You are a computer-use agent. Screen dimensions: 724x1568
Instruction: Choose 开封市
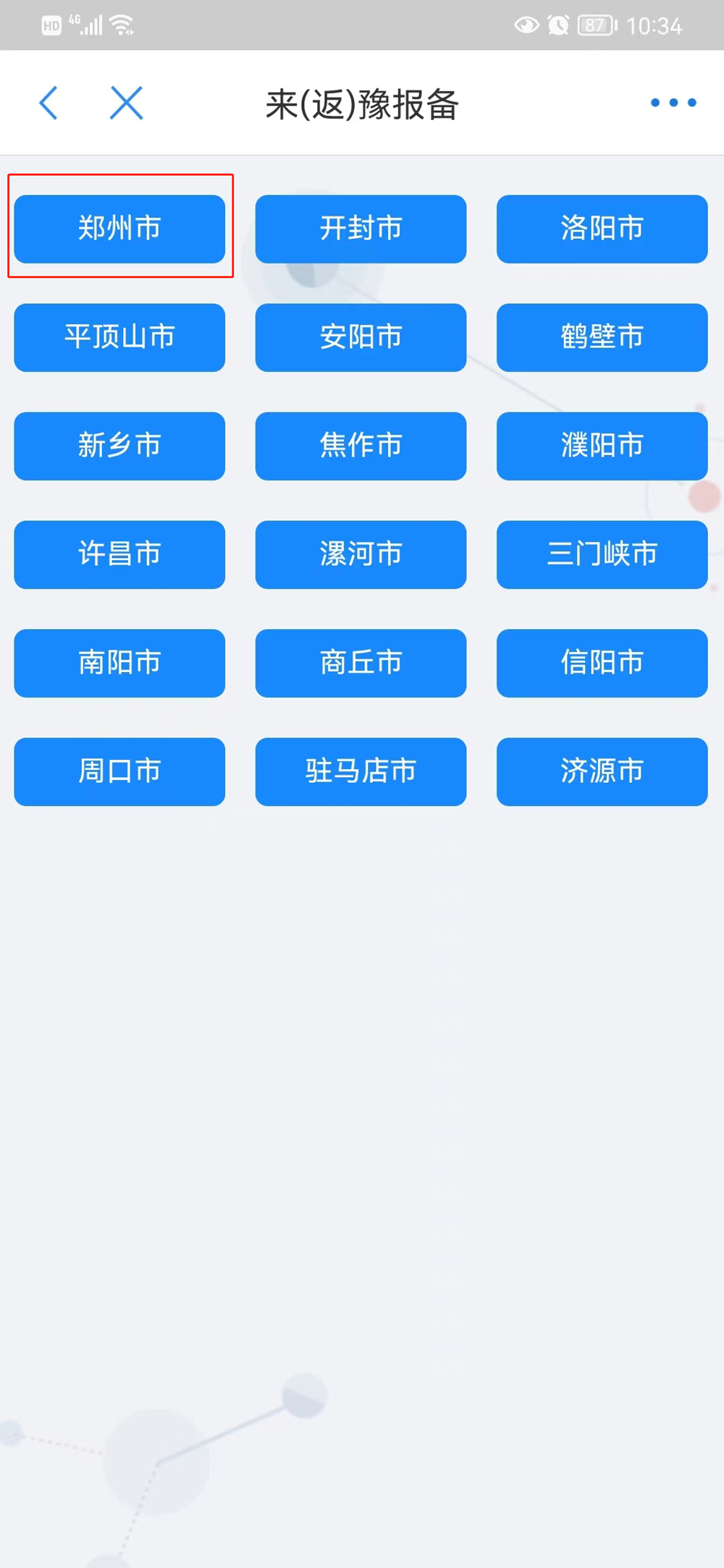pos(361,229)
